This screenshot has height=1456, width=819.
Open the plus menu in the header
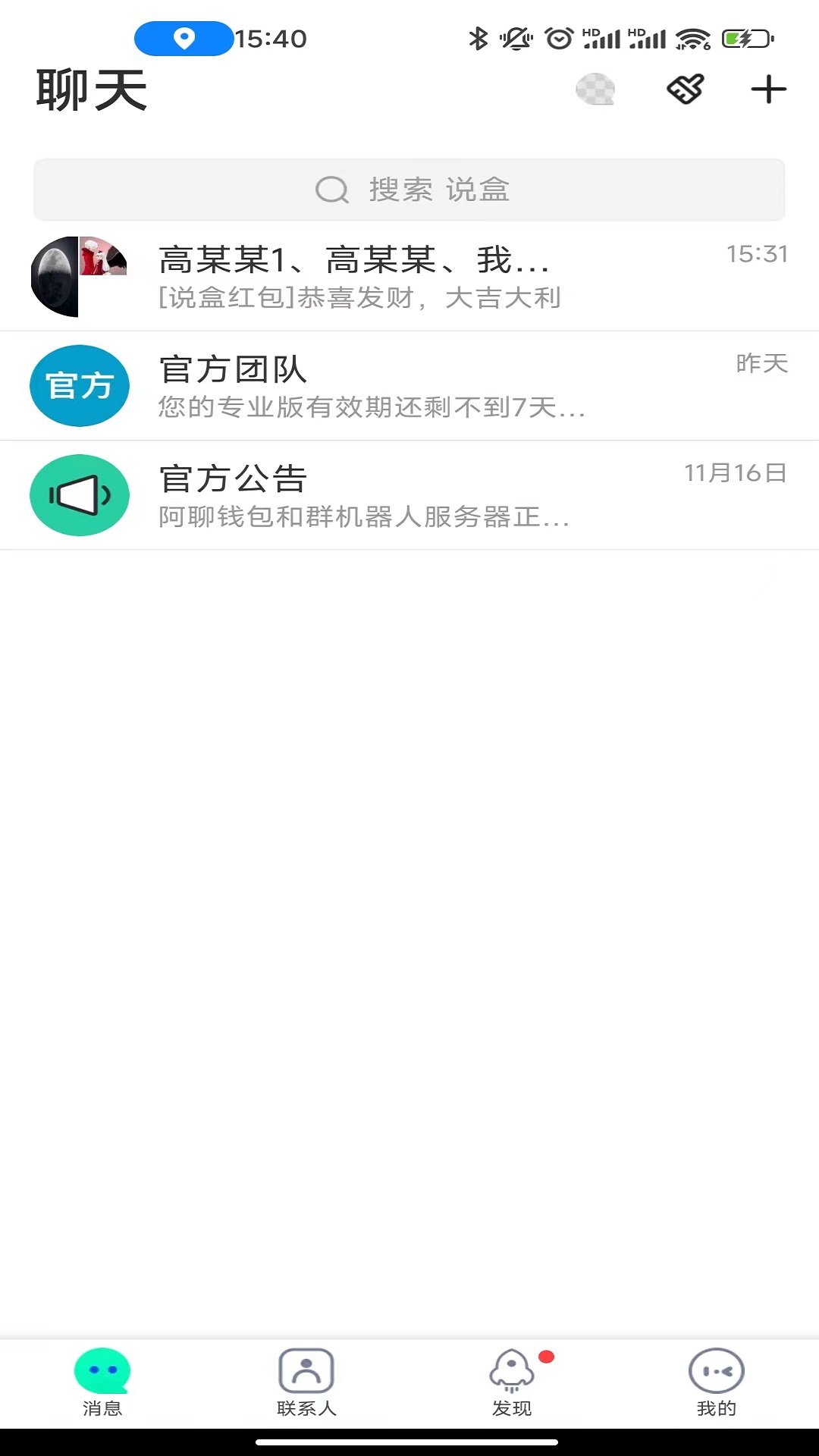(768, 89)
